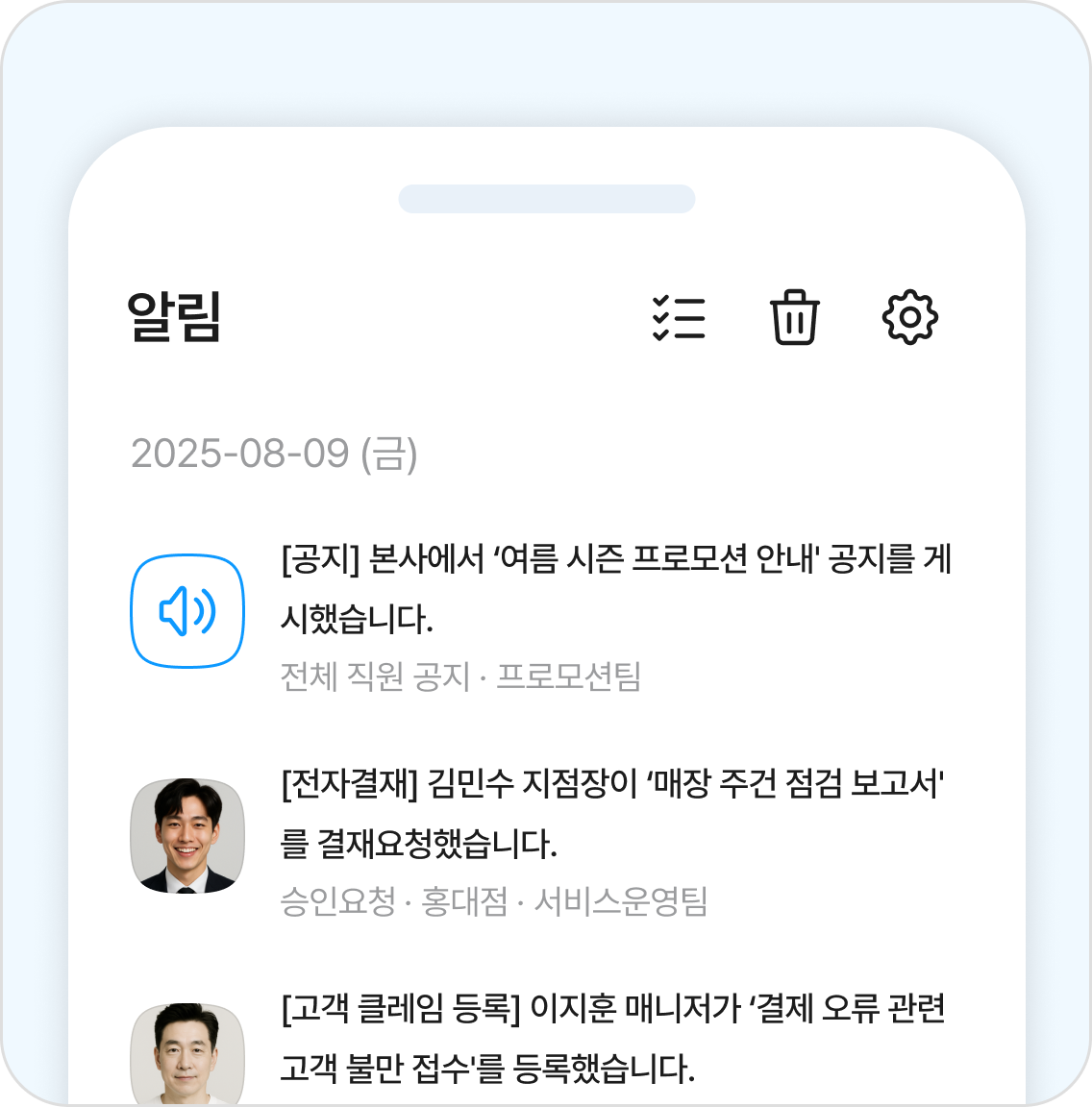Select 김민수's profile photo

(187, 834)
